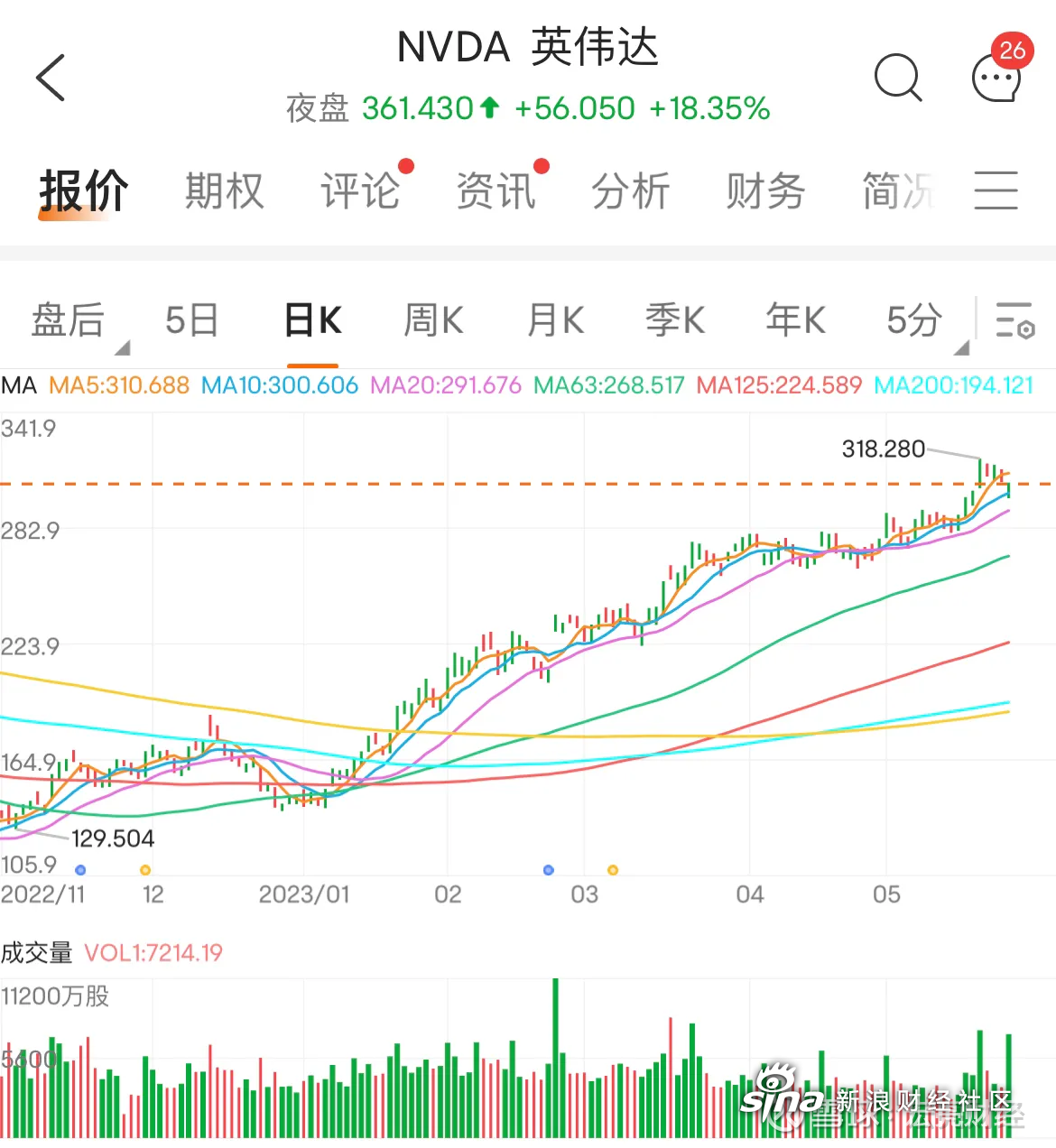This screenshot has height=1148, width=1056.
Task: Select the 日K chart period
Action: 312,320
